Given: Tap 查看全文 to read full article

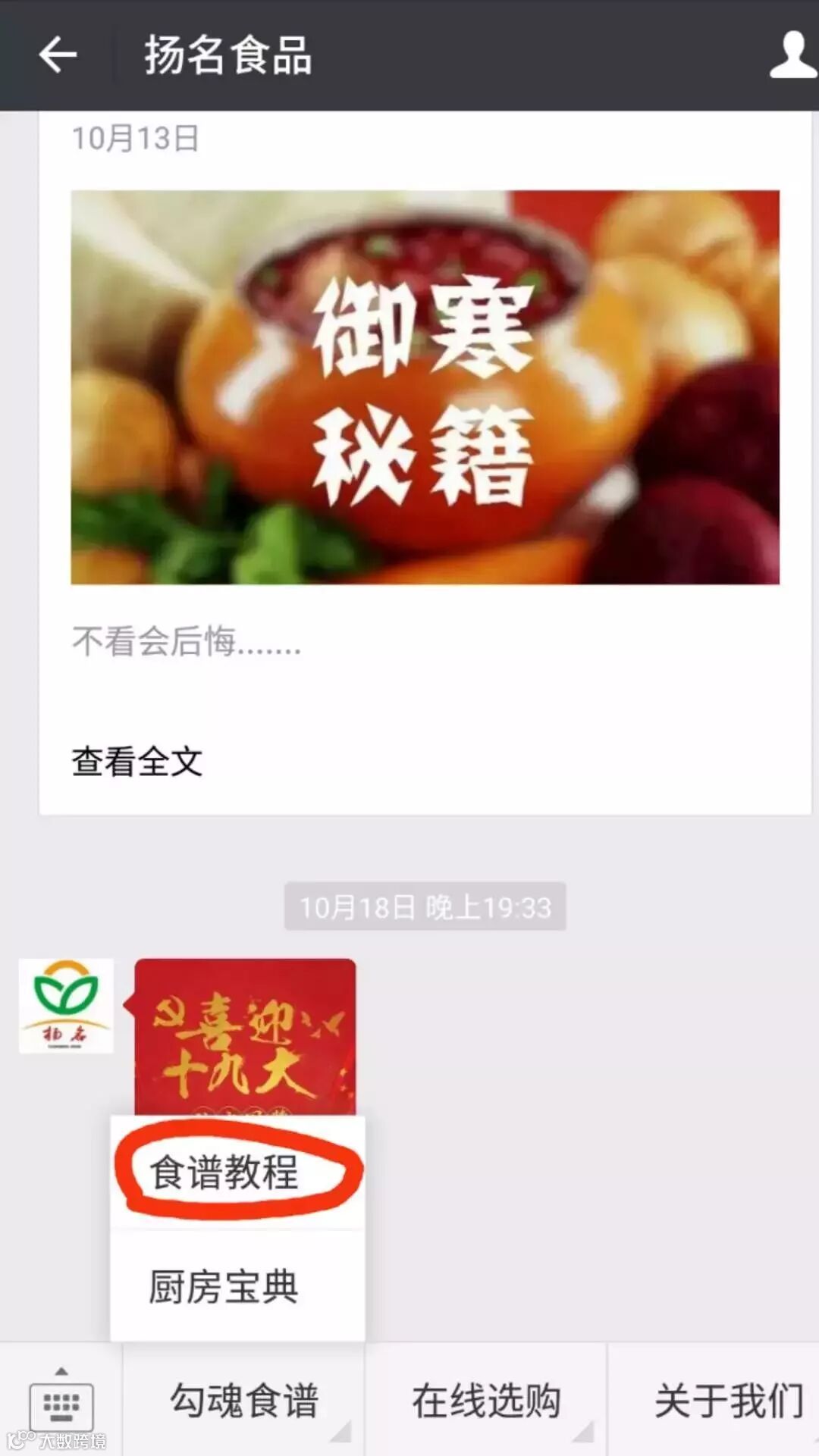Looking at the screenshot, I should (x=137, y=762).
